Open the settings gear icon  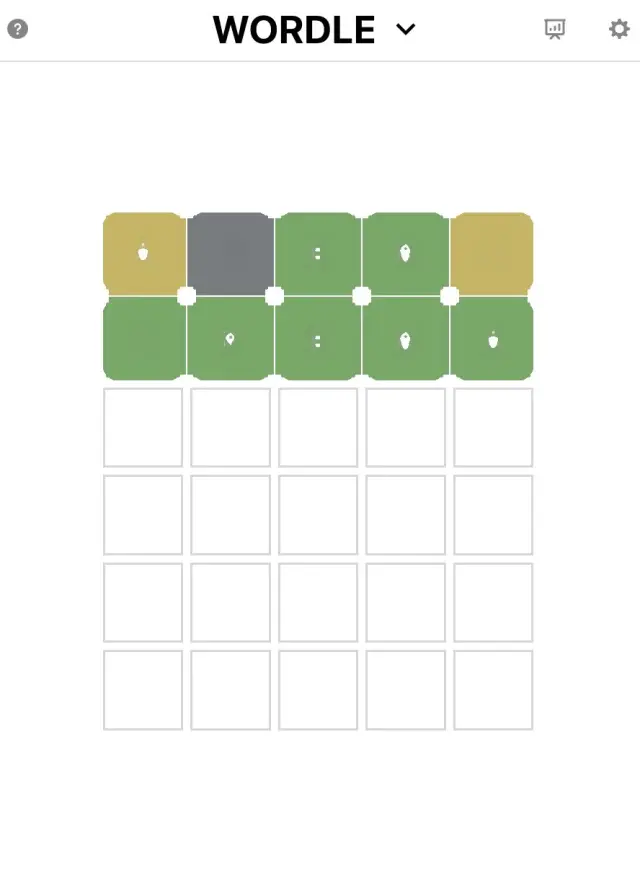619,29
